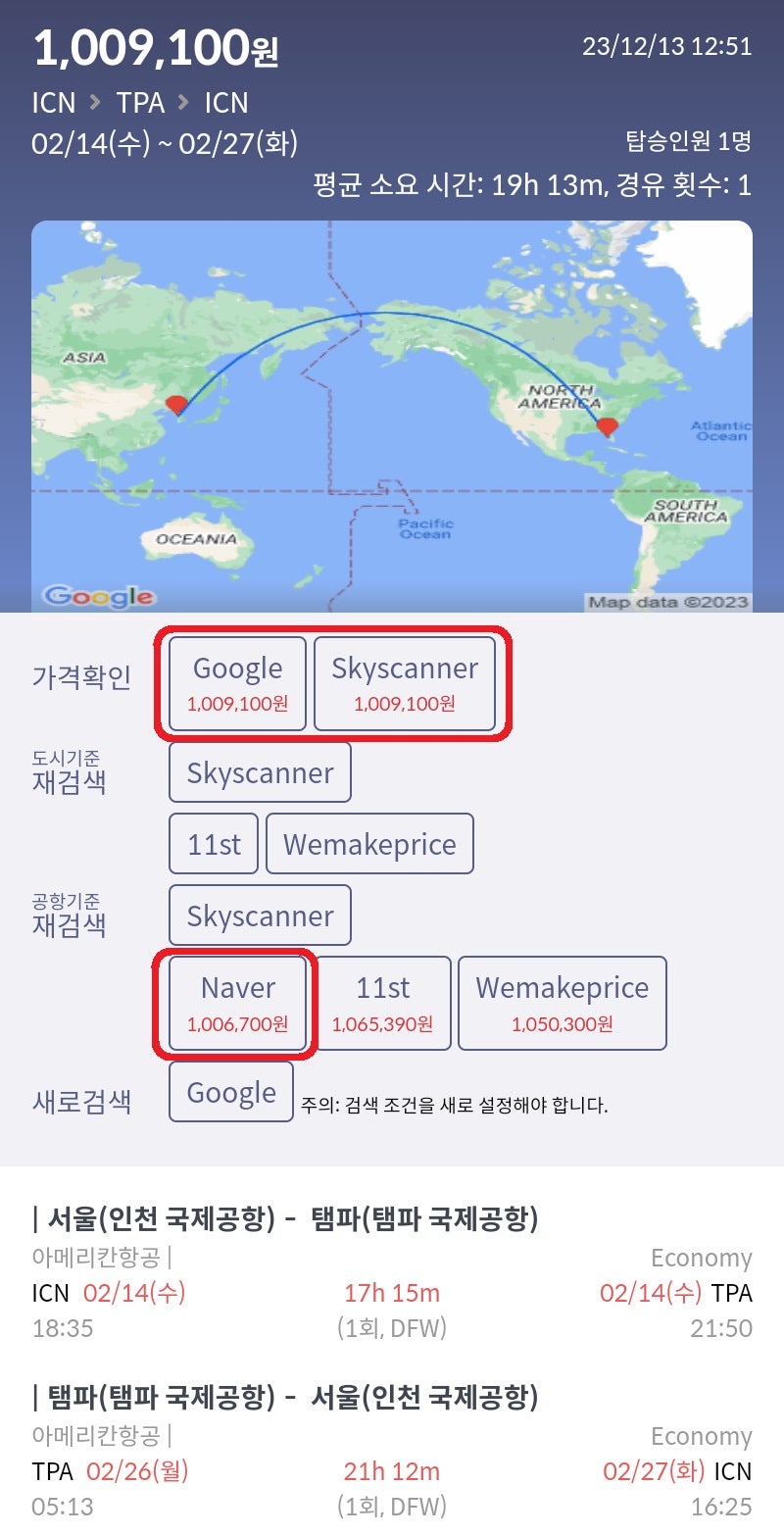784x1535 pixels.
Task: Check the 1,009,100원 price on Google
Action: pos(237,683)
